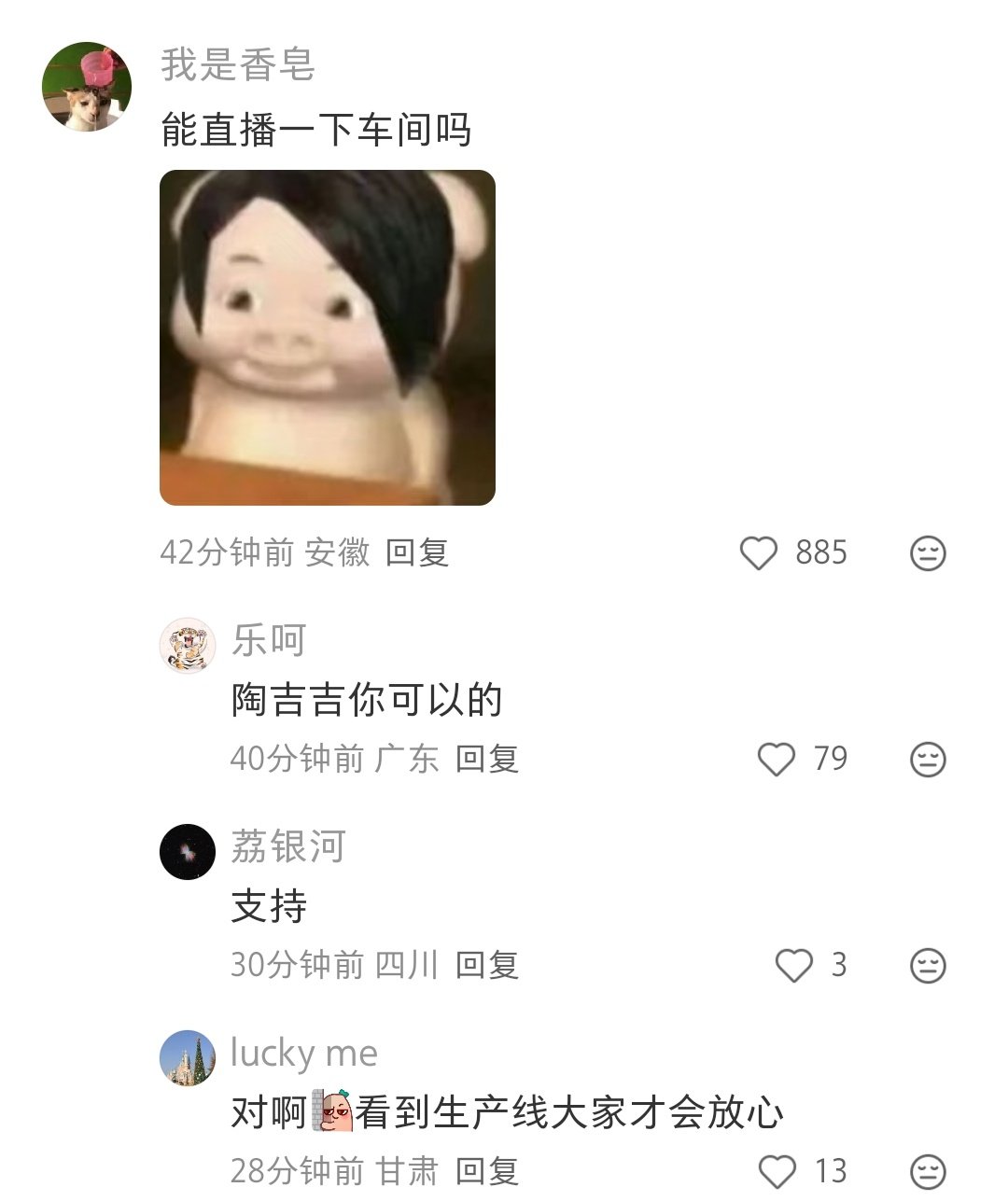
Task: Reply to 荔银河's 支持 comment
Action: (486, 965)
